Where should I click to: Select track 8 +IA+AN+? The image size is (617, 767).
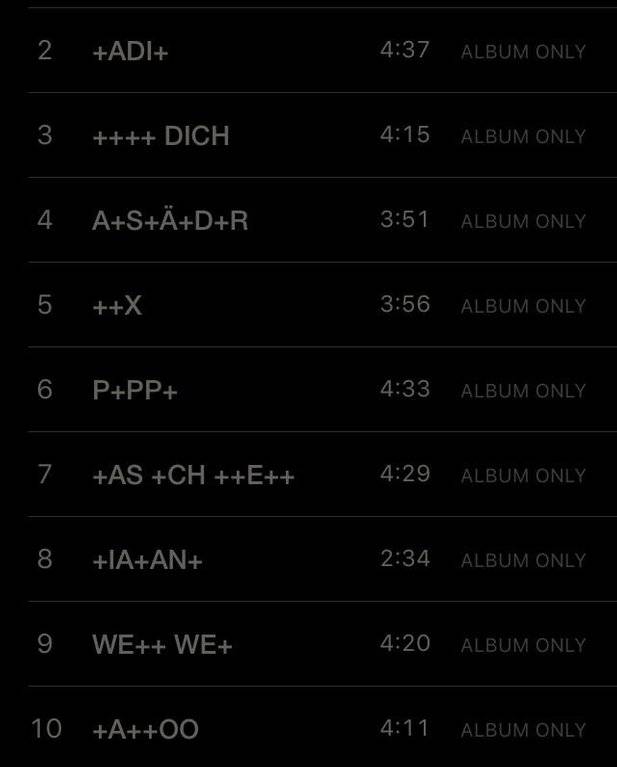147,560
